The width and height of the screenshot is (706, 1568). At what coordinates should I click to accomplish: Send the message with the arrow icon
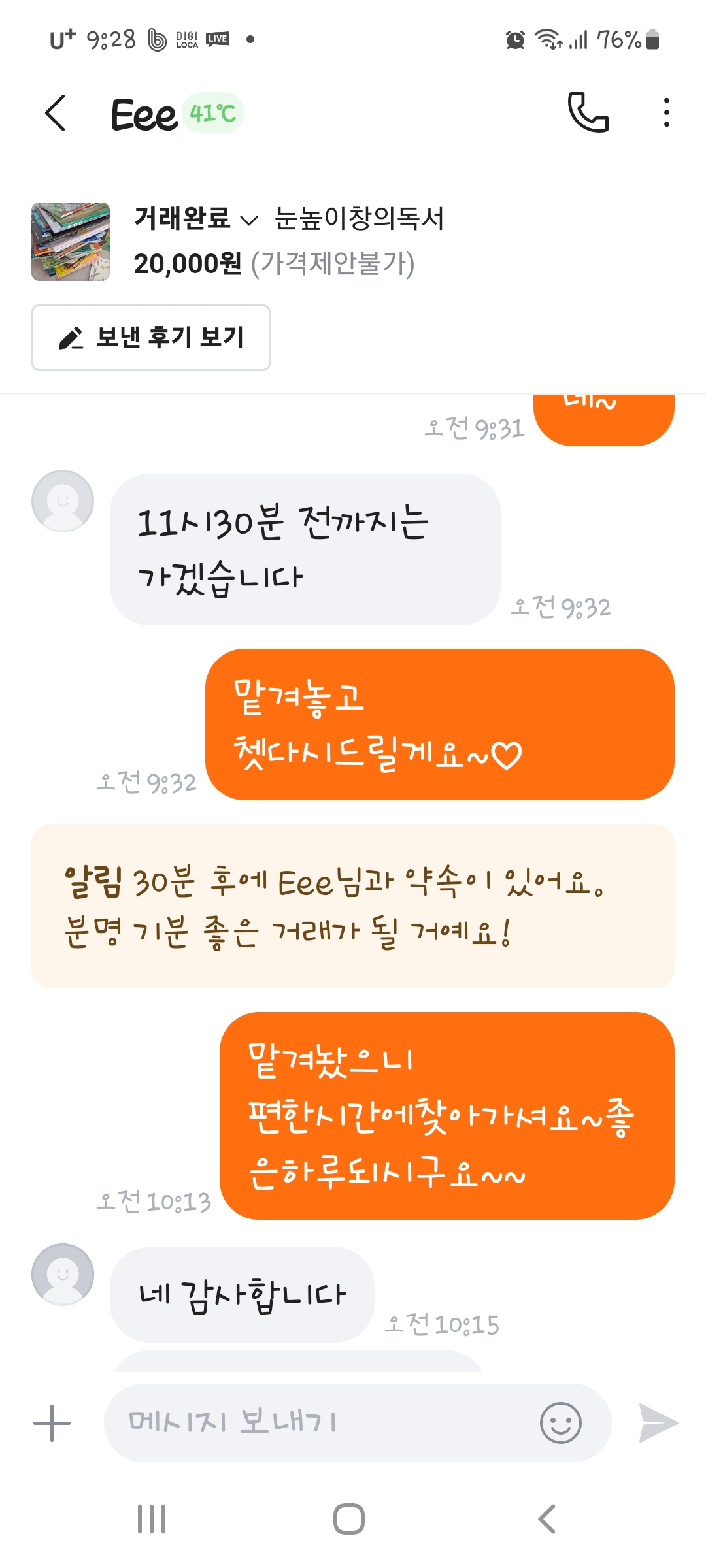658,1423
